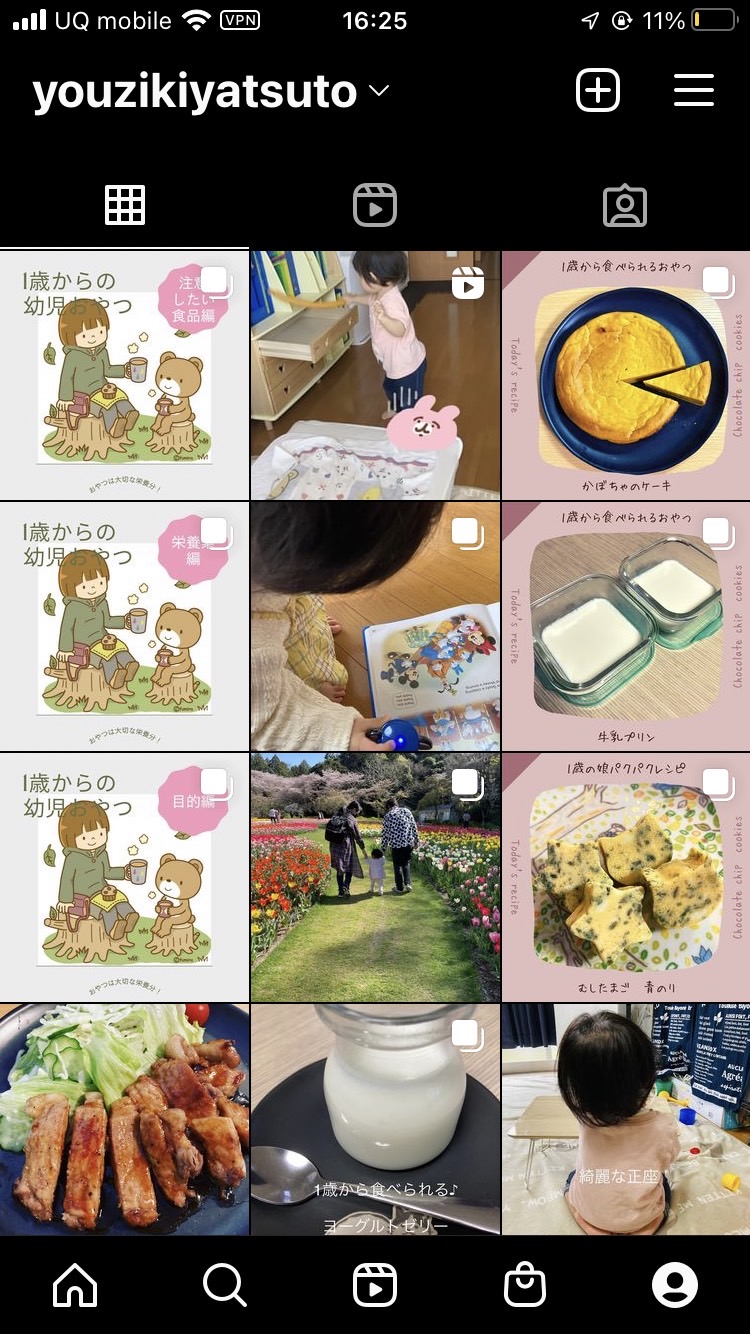Open the tulip garden walk post
750x1334 pixels.
tap(375, 877)
